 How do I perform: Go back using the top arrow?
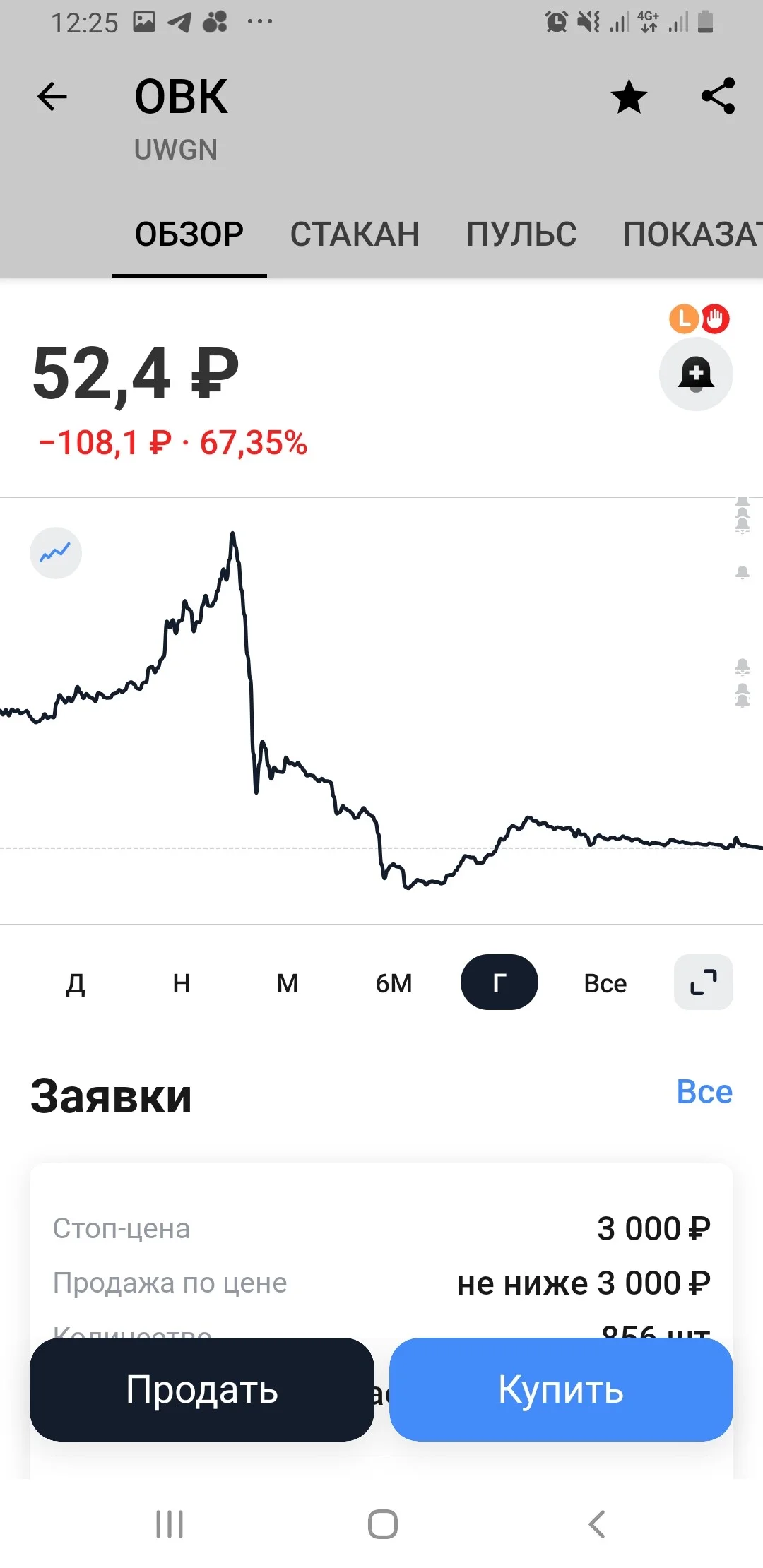52,97
